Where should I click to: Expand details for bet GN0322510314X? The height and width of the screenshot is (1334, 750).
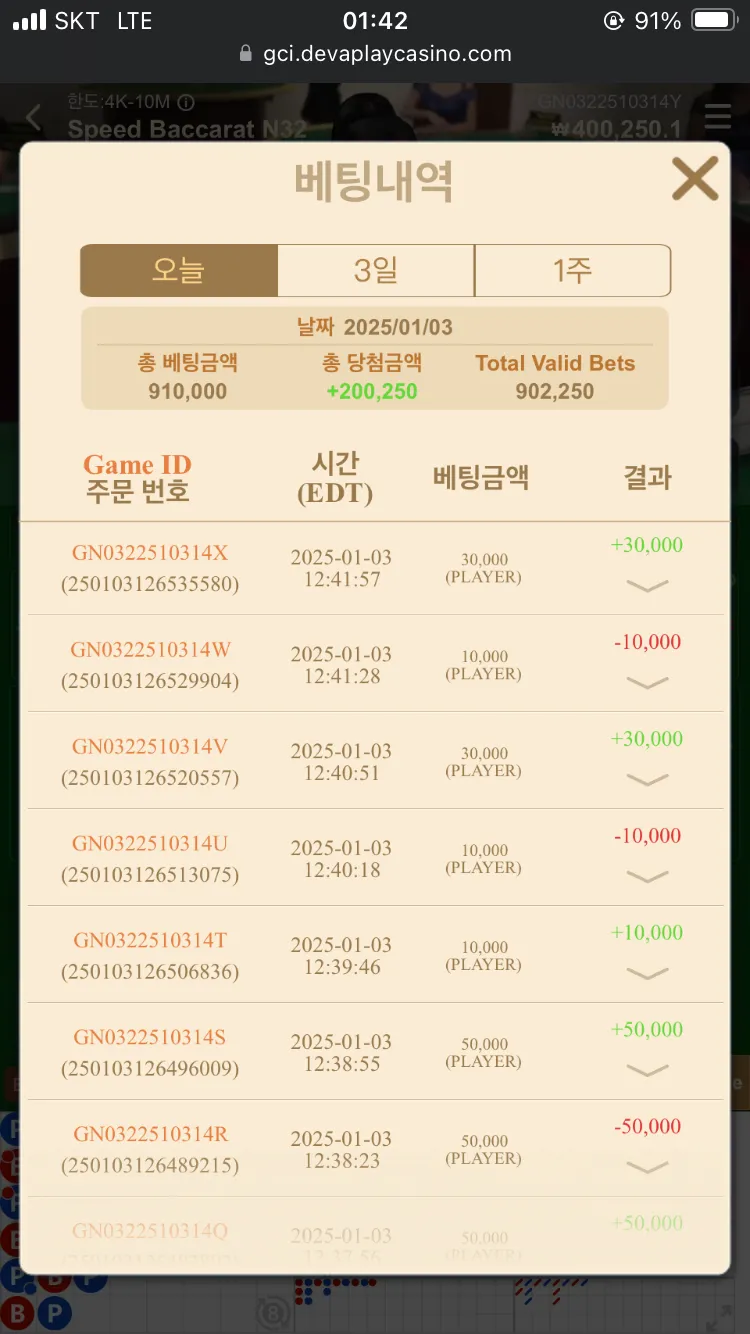(647, 586)
